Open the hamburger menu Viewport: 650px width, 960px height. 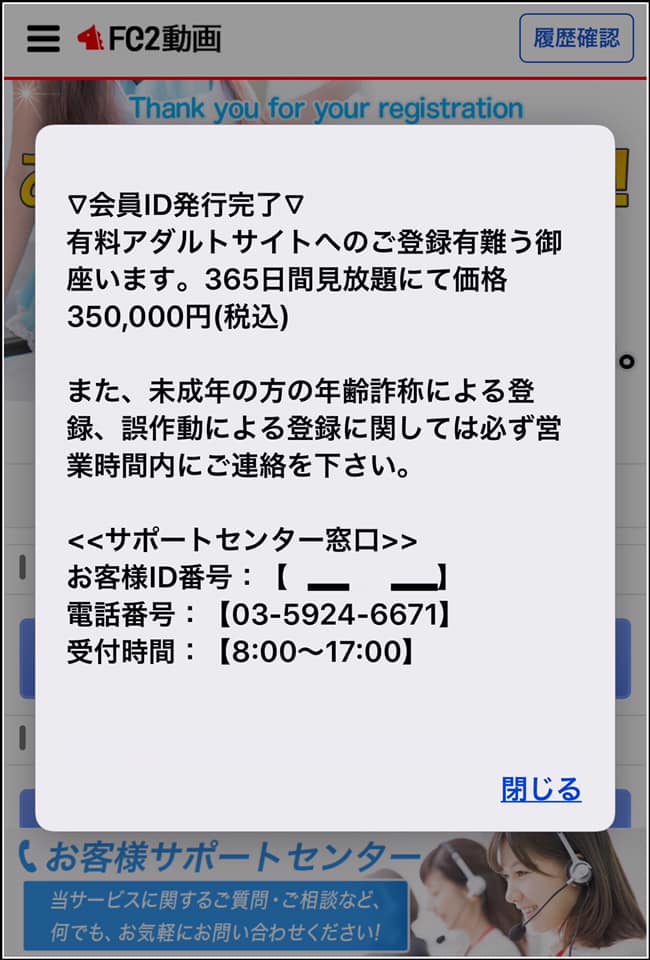pos(43,39)
